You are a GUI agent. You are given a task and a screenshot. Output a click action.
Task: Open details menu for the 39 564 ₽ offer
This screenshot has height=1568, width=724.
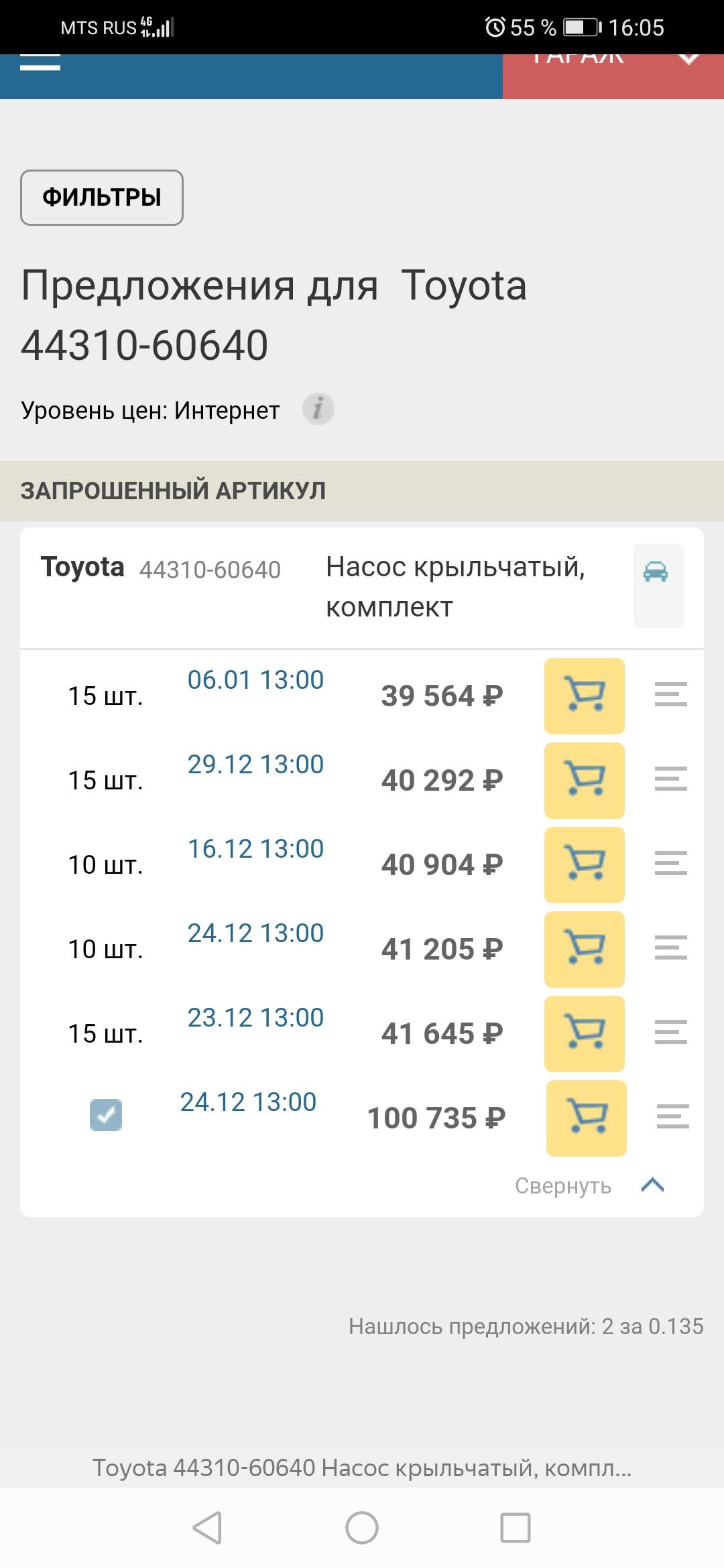tap(671, 694)
